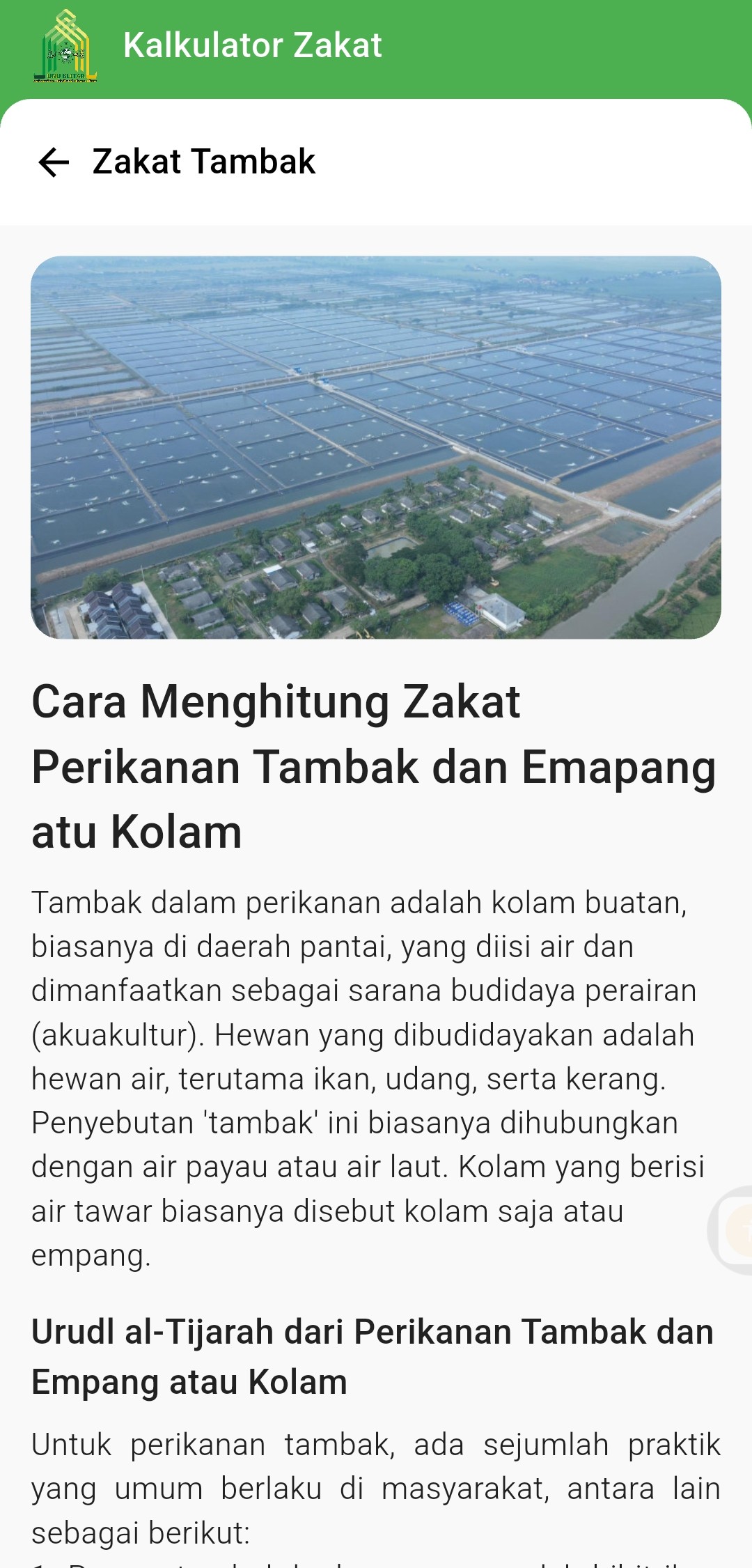Tap the floating assistive button at screen edge
Screen dimensions: 752x1568
[734, 1230]
